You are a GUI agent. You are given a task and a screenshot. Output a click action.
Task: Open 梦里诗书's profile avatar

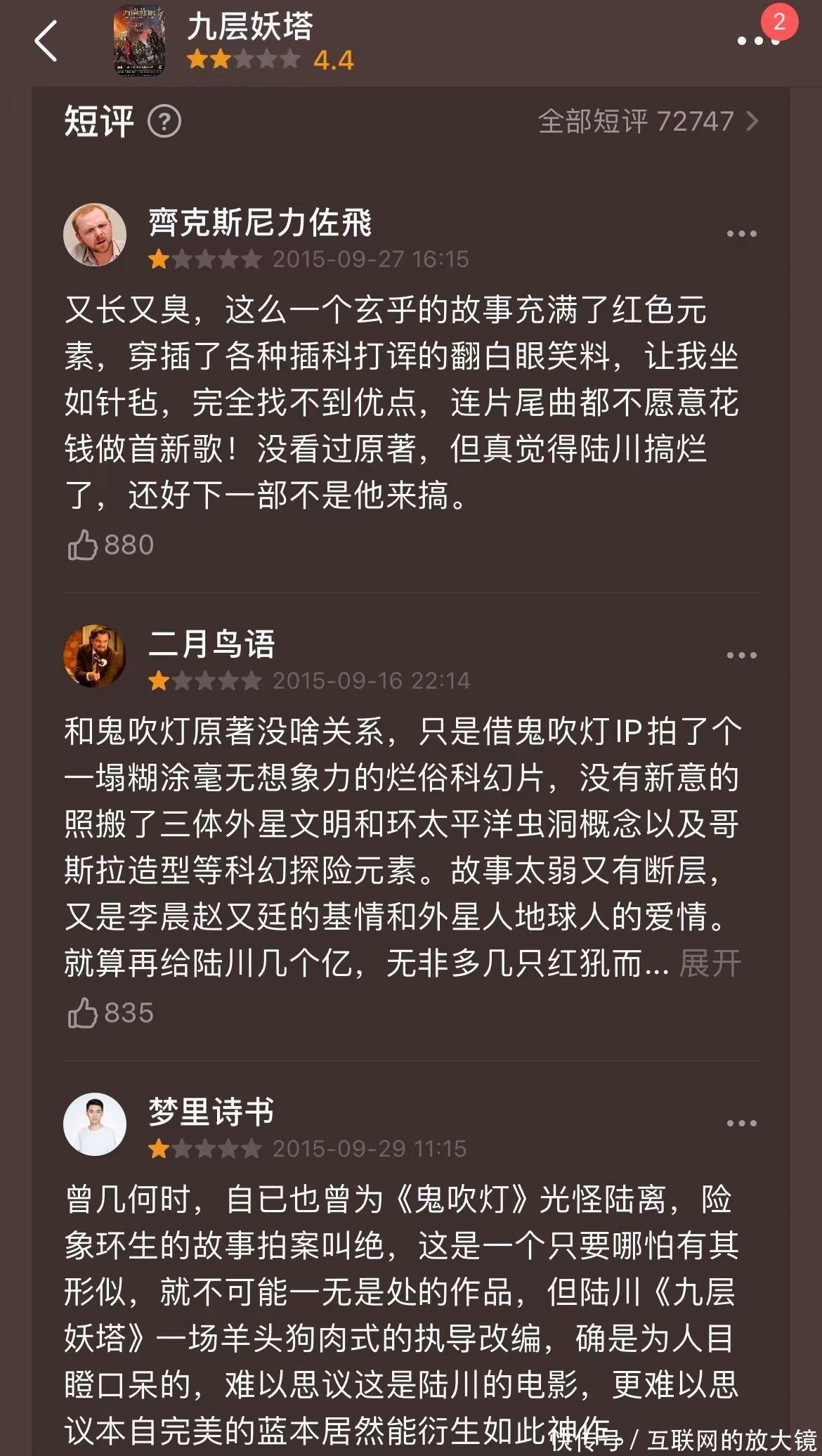95,1124
